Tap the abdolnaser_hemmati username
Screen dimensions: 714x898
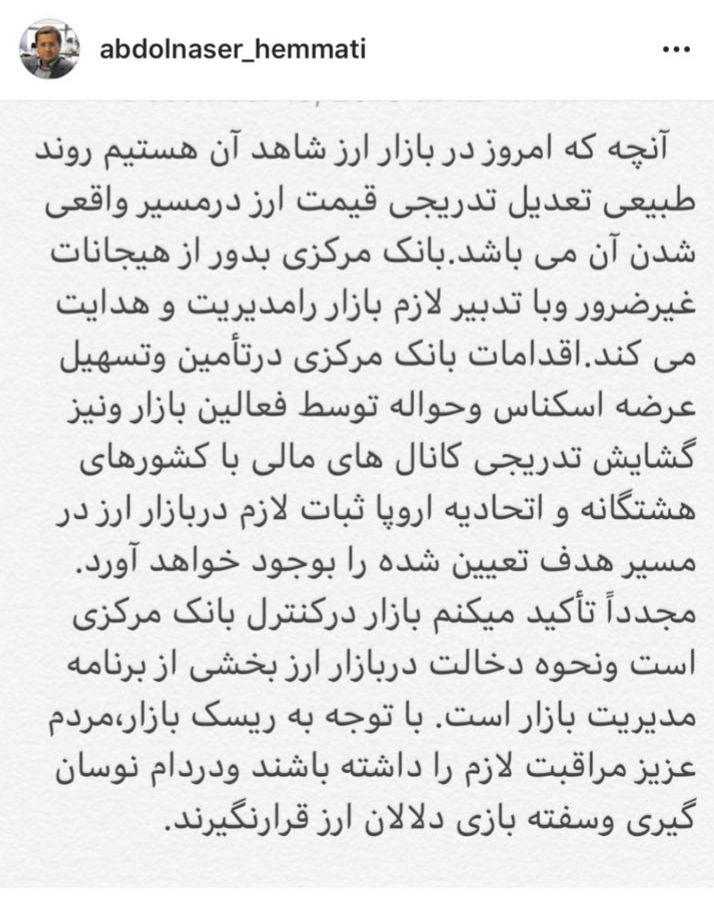[x=233, y=49]
